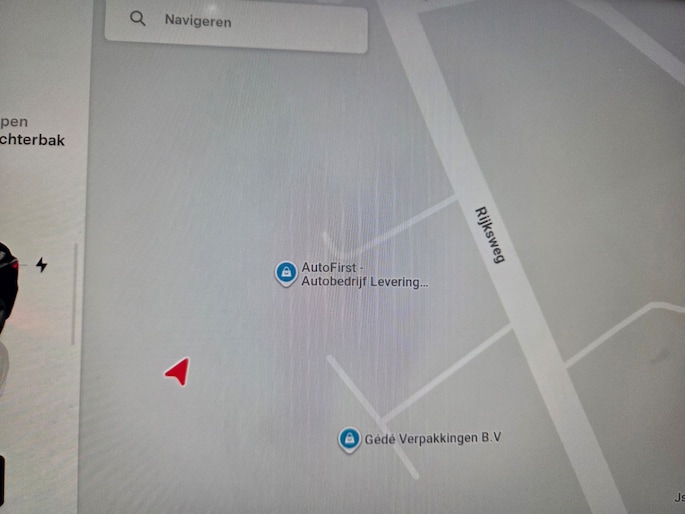Viewport: 685px width, 514px height.
Task: Open the Navigeren search field
Action: (235, 21)
